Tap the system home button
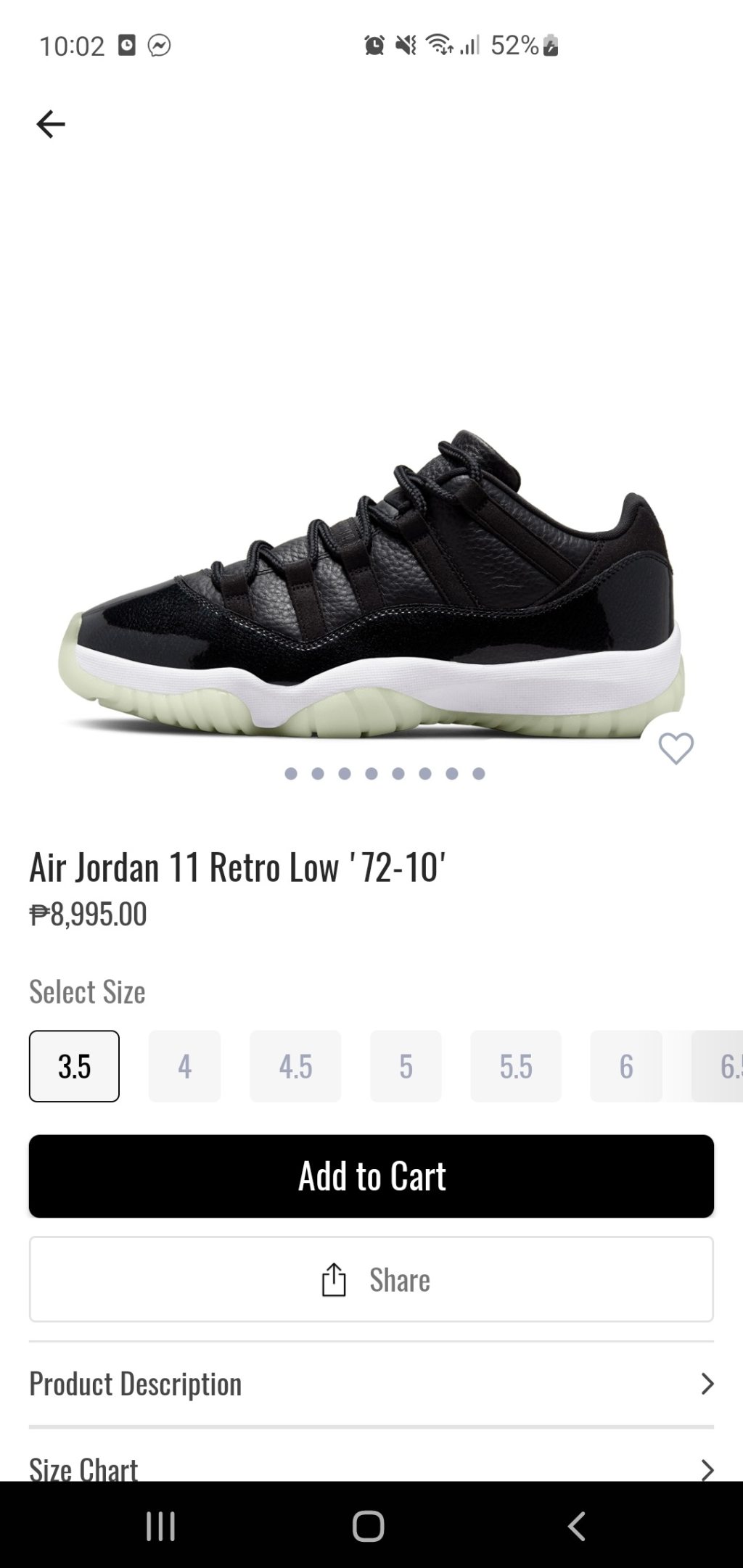The width and height of the screenshot is (743, 1568). tap(369, 1526)
